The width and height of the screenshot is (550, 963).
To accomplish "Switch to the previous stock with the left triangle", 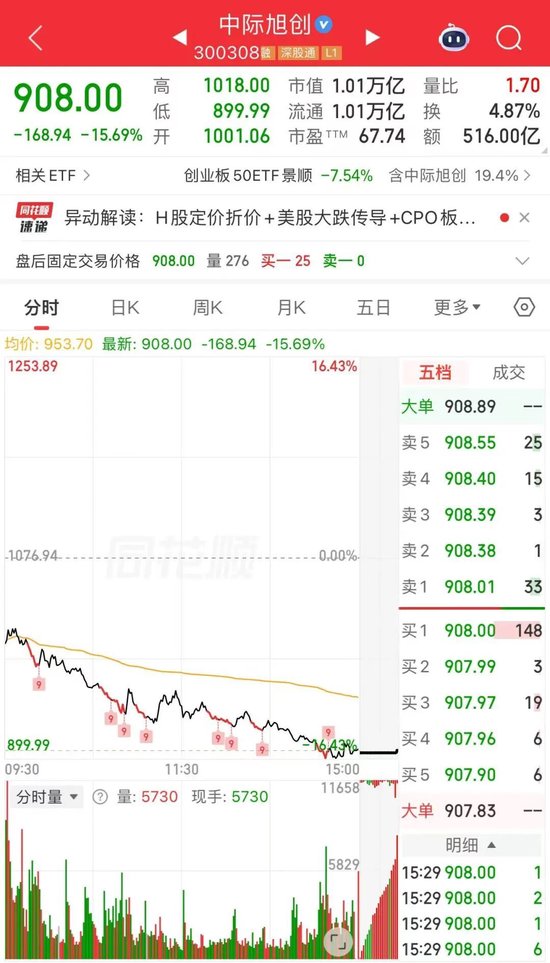I will click(179, 37).
